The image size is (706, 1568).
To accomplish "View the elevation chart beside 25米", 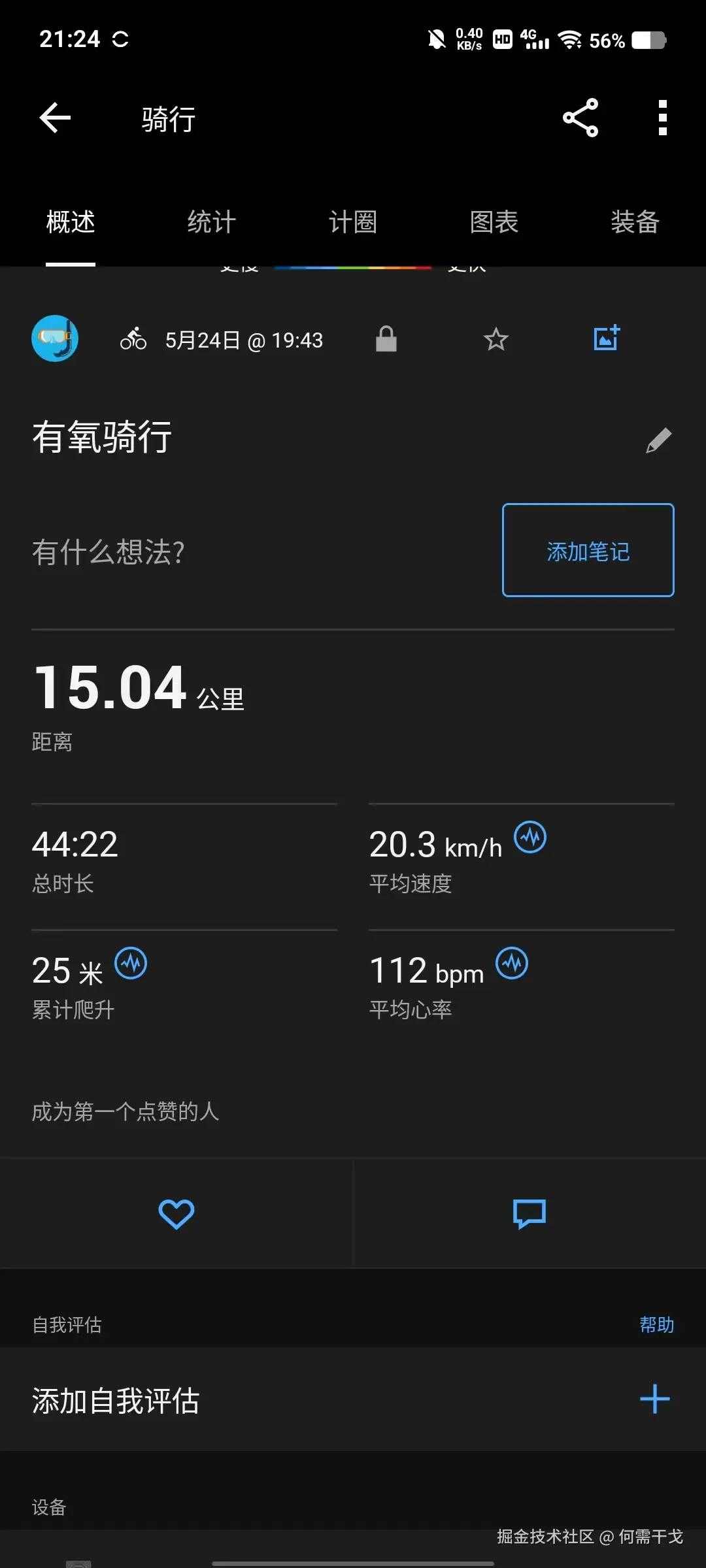I will coord(130,963).
